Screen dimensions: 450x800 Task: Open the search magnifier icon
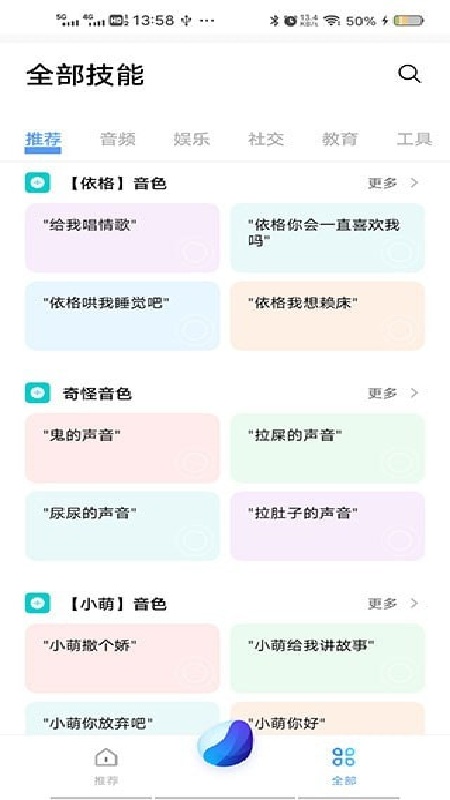tap(409, 74)
